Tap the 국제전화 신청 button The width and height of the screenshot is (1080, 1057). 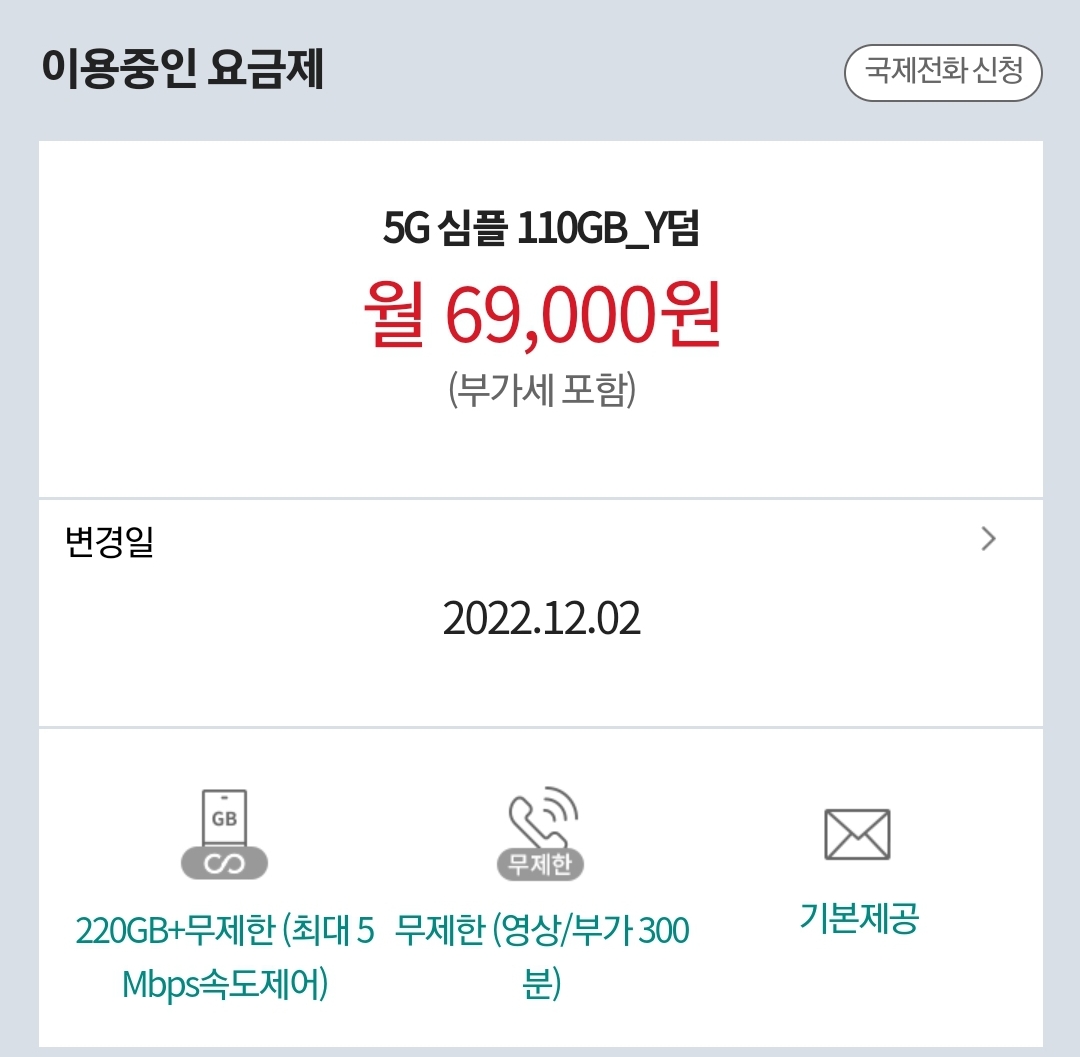[943, 73]
